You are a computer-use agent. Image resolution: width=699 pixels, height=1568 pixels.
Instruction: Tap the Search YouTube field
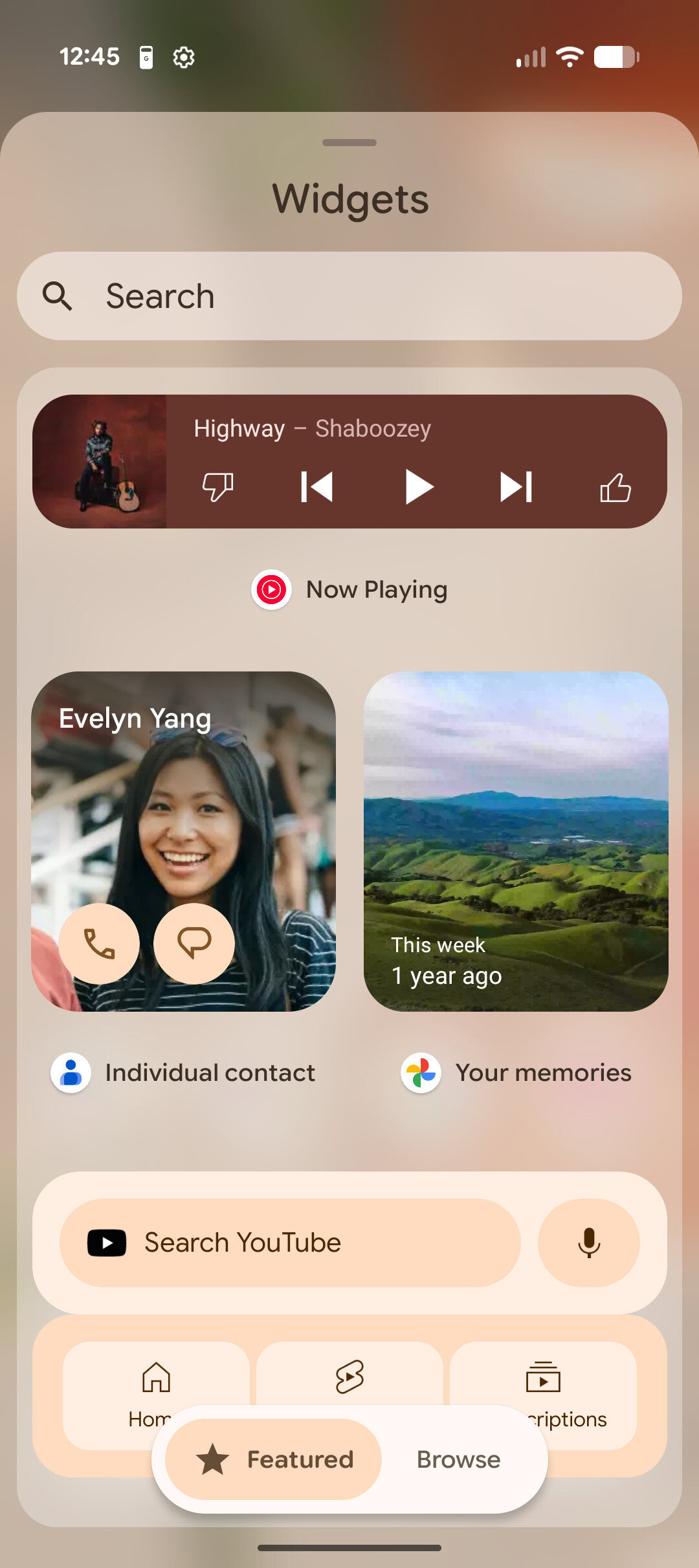coord(289,1242)
